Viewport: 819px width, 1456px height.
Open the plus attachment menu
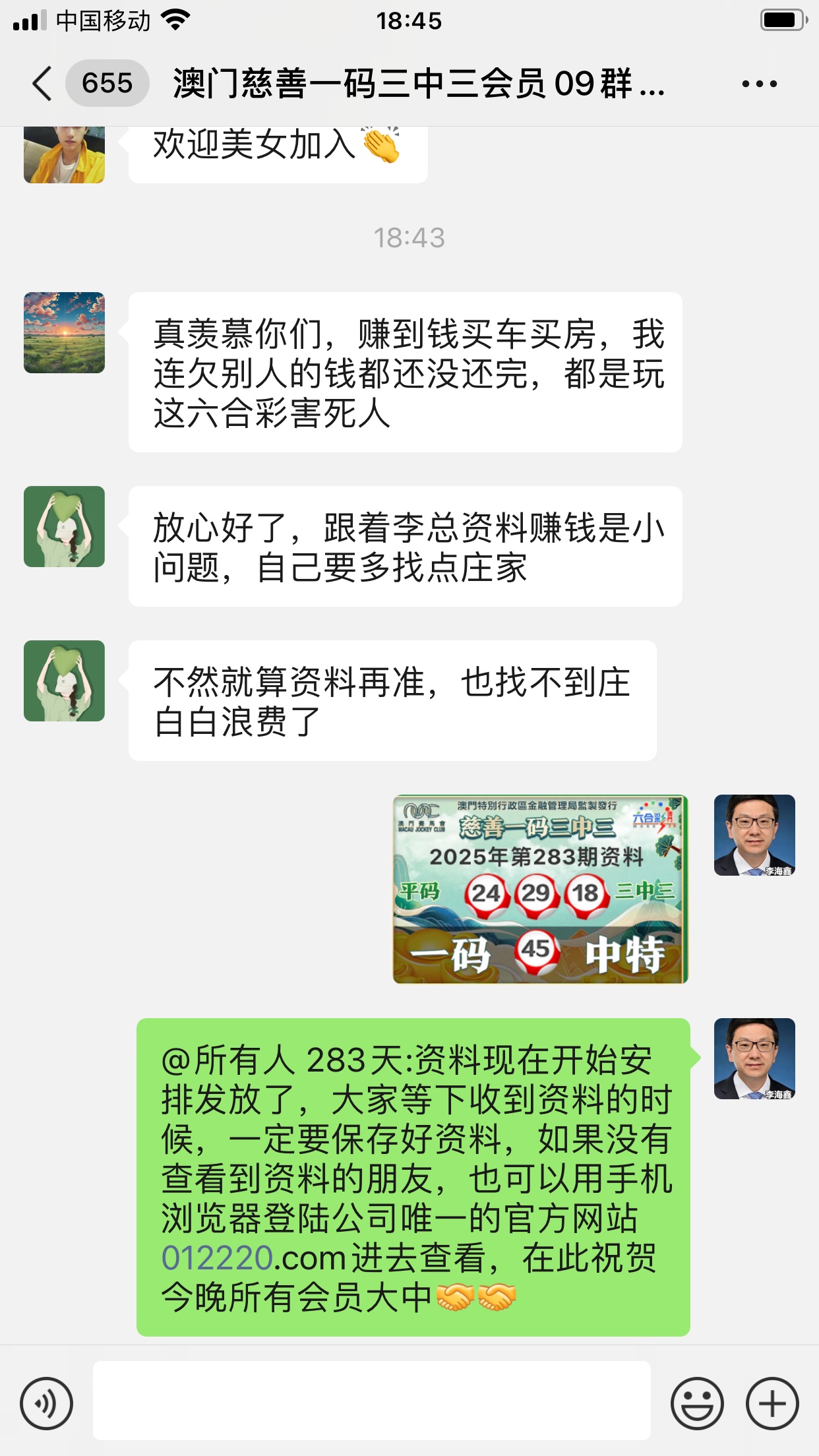772,1404
